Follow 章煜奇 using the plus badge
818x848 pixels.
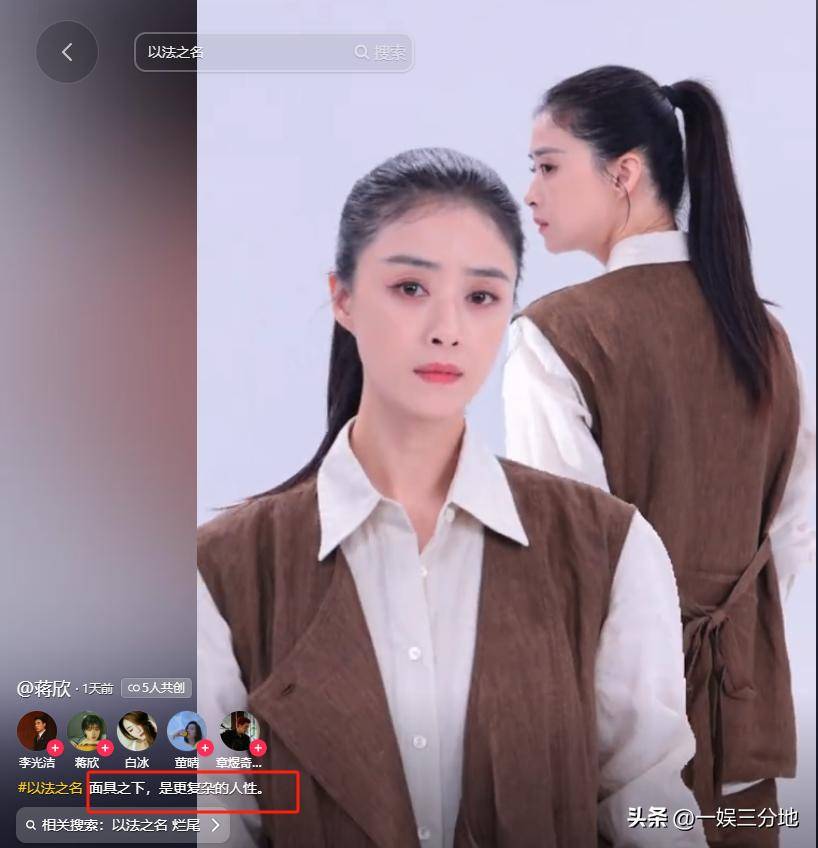258,747
